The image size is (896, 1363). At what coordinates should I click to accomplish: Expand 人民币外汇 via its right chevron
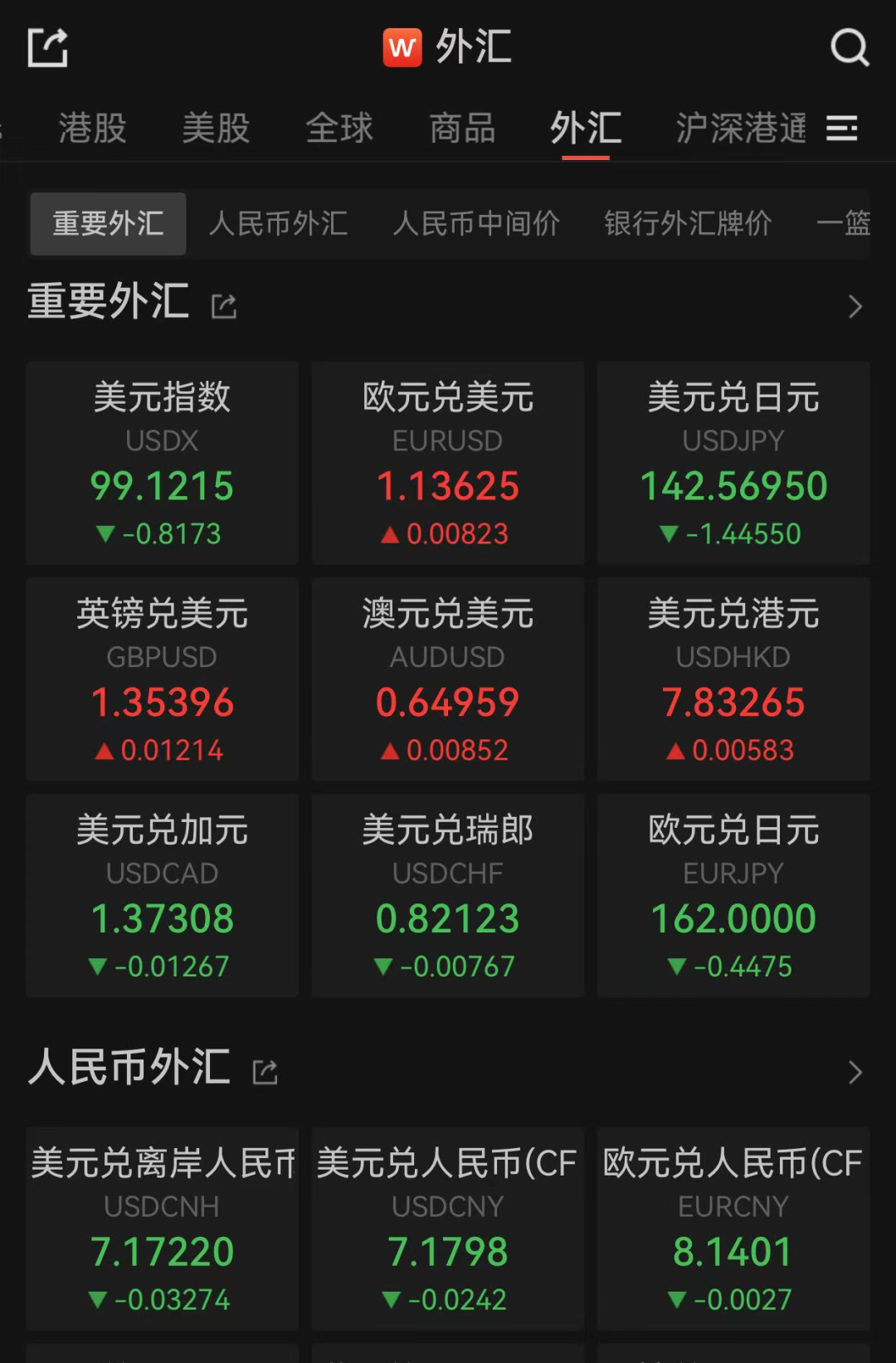pyautogui.click(x=855, y=1072)
